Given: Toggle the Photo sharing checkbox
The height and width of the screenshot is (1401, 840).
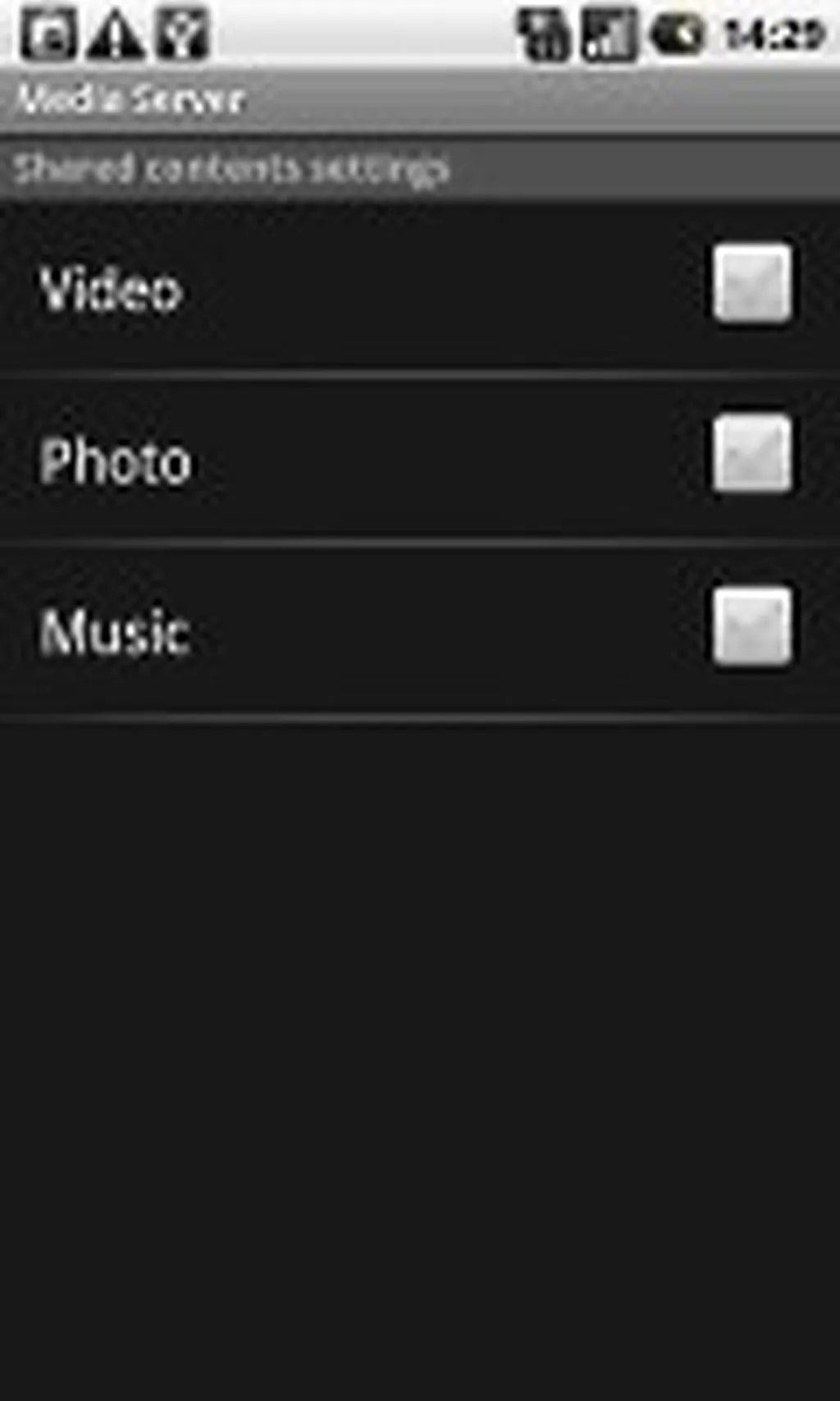Looking at the screenshot, I should [752, 454].
